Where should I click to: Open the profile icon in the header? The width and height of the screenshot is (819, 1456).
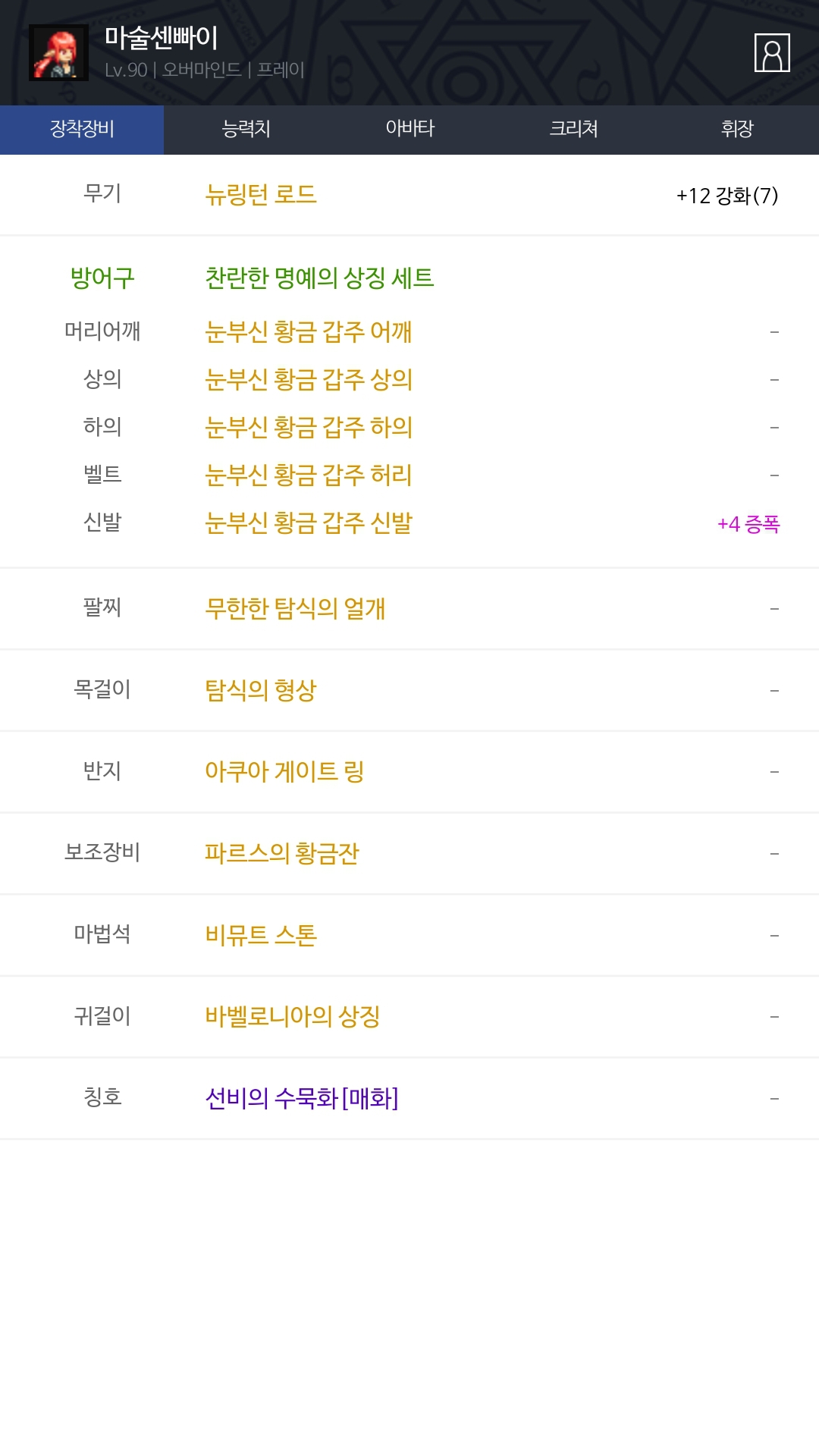772,52
